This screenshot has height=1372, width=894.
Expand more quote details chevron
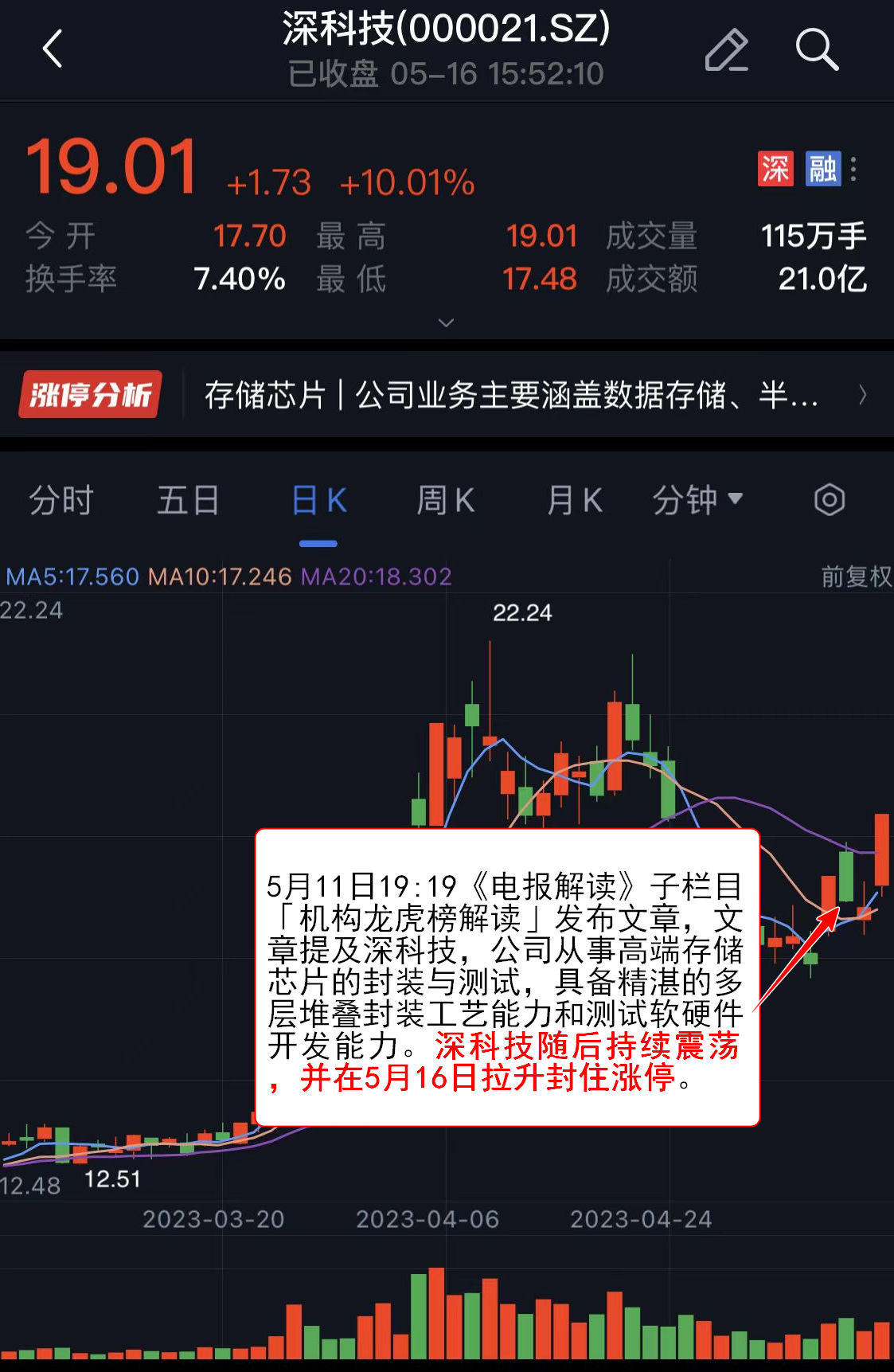click(447, 322)
